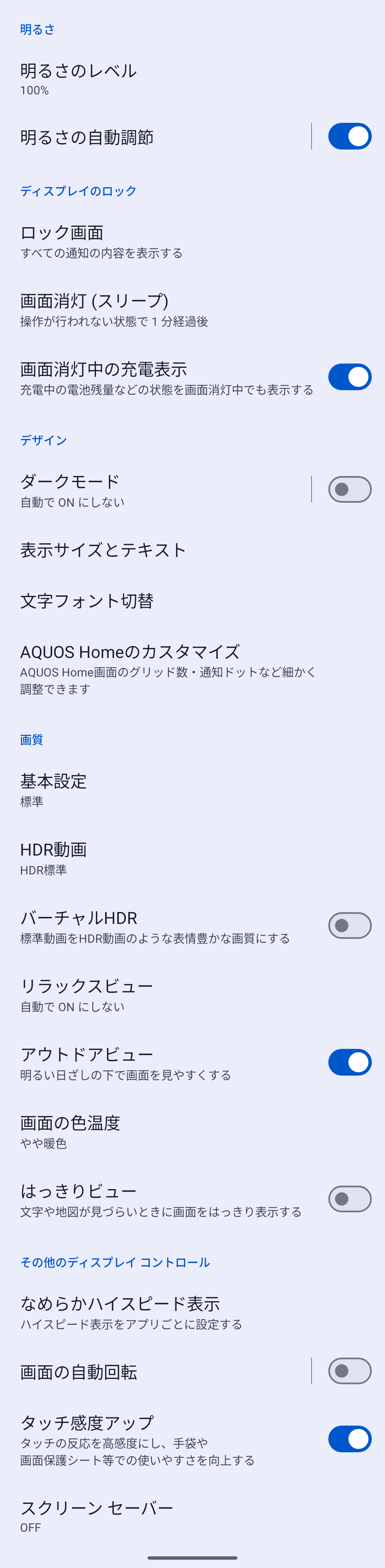Open 基本設定 picture quality setting

[53, 790]
